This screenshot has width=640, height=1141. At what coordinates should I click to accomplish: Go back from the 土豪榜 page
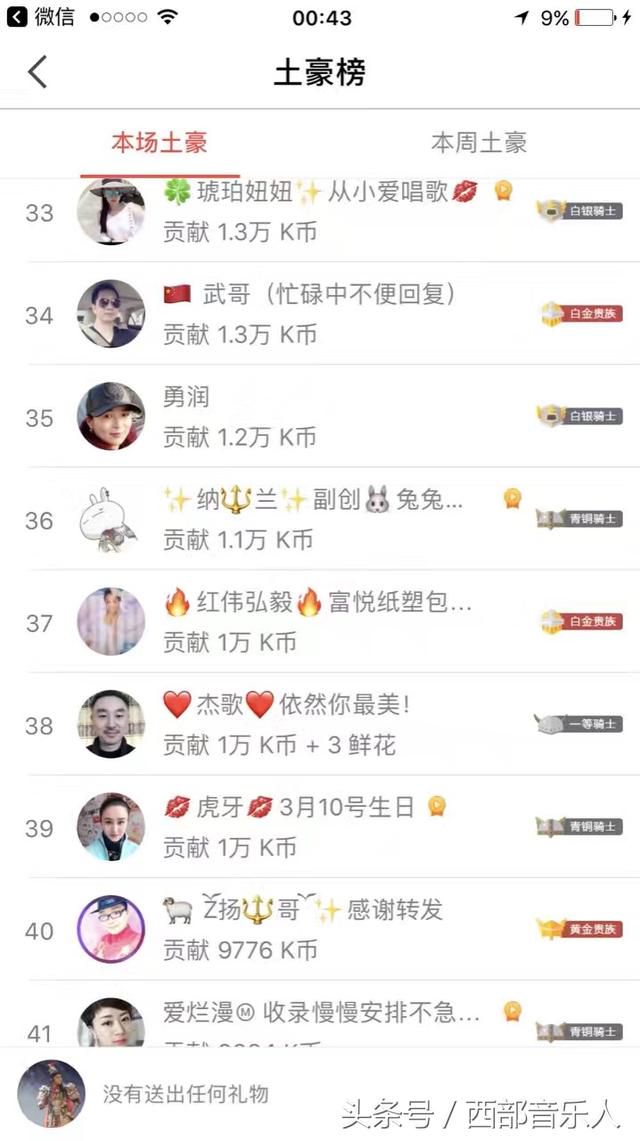pos(38,72)
